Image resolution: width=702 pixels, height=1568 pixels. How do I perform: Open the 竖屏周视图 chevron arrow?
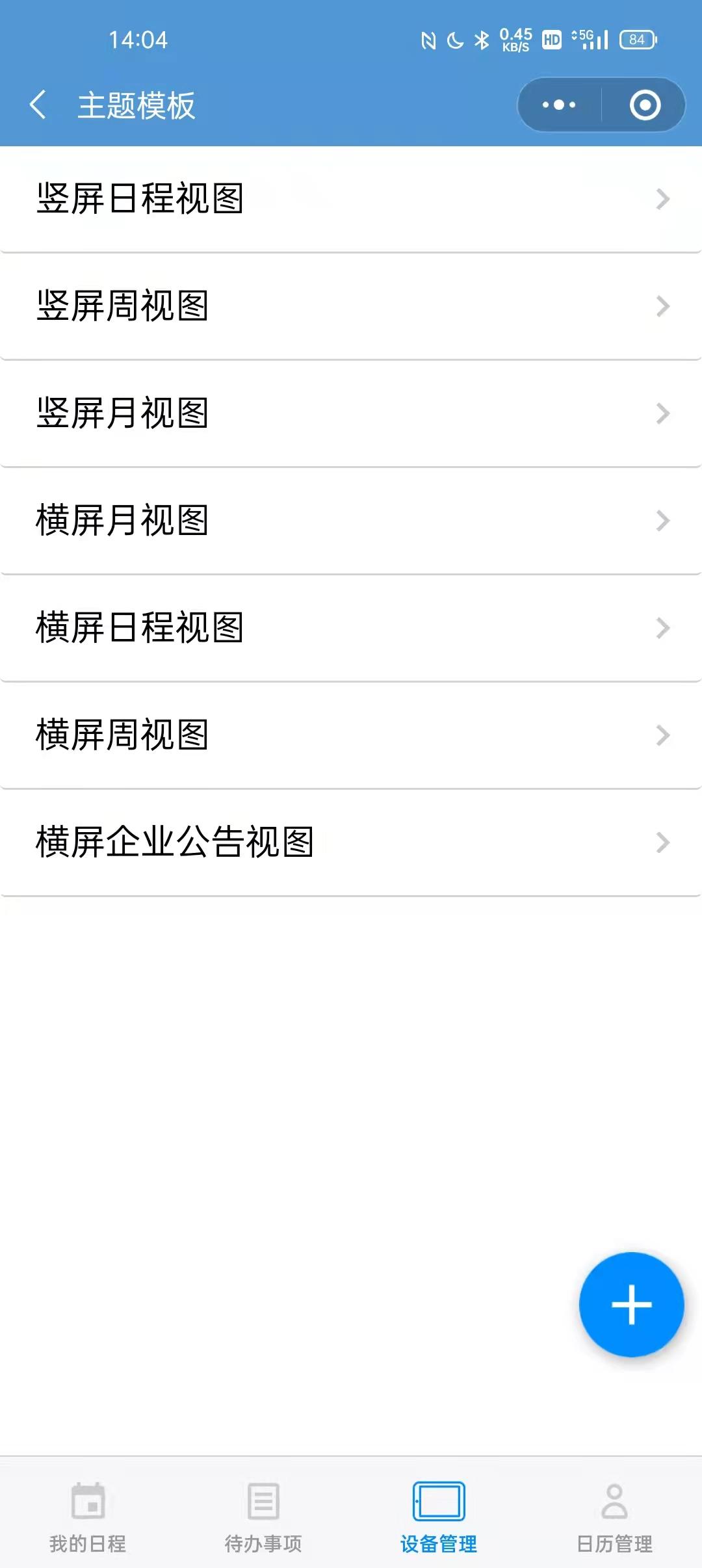pos(662,306)
